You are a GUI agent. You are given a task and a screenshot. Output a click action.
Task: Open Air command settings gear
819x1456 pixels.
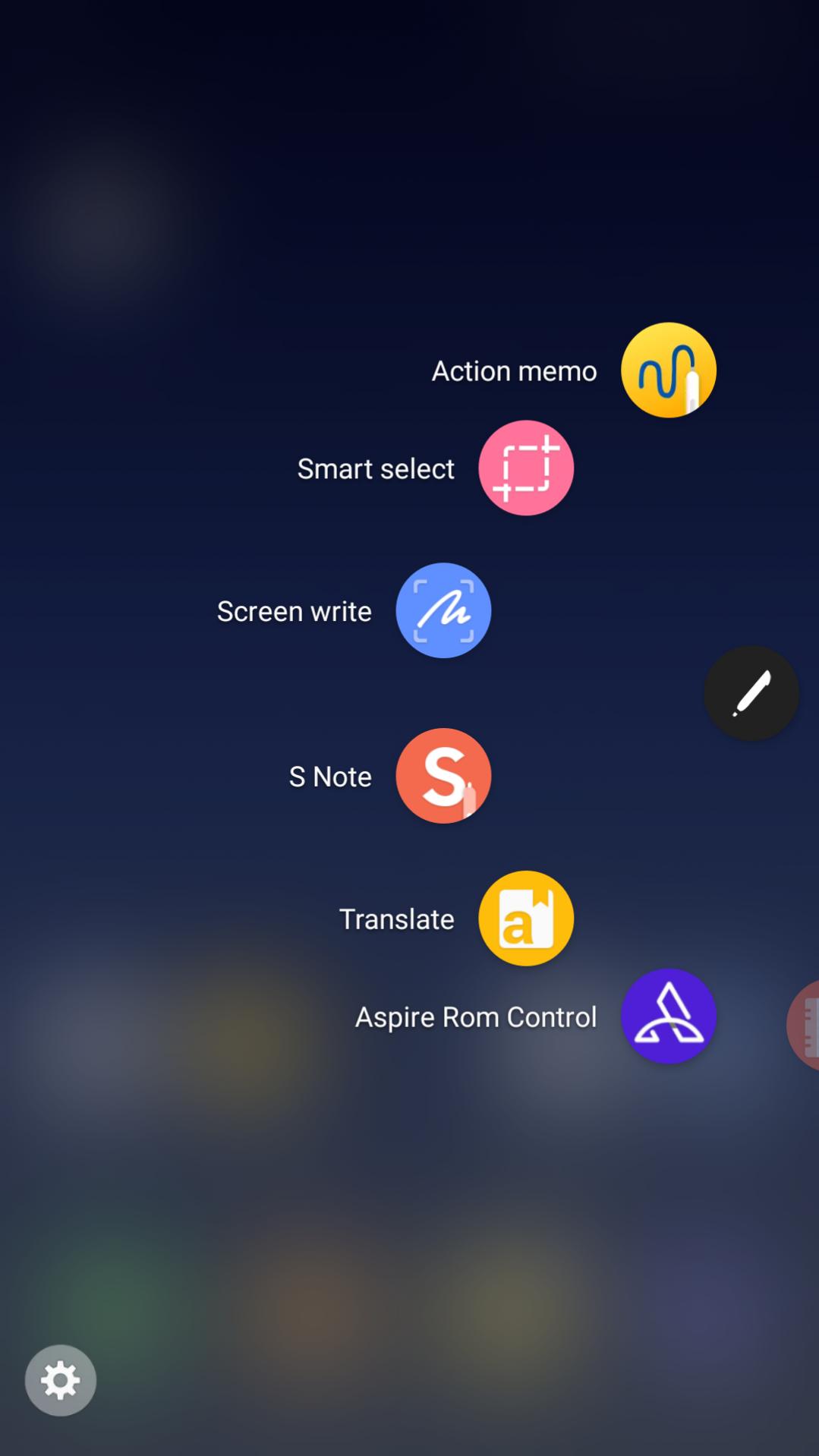coord(61,1380)
